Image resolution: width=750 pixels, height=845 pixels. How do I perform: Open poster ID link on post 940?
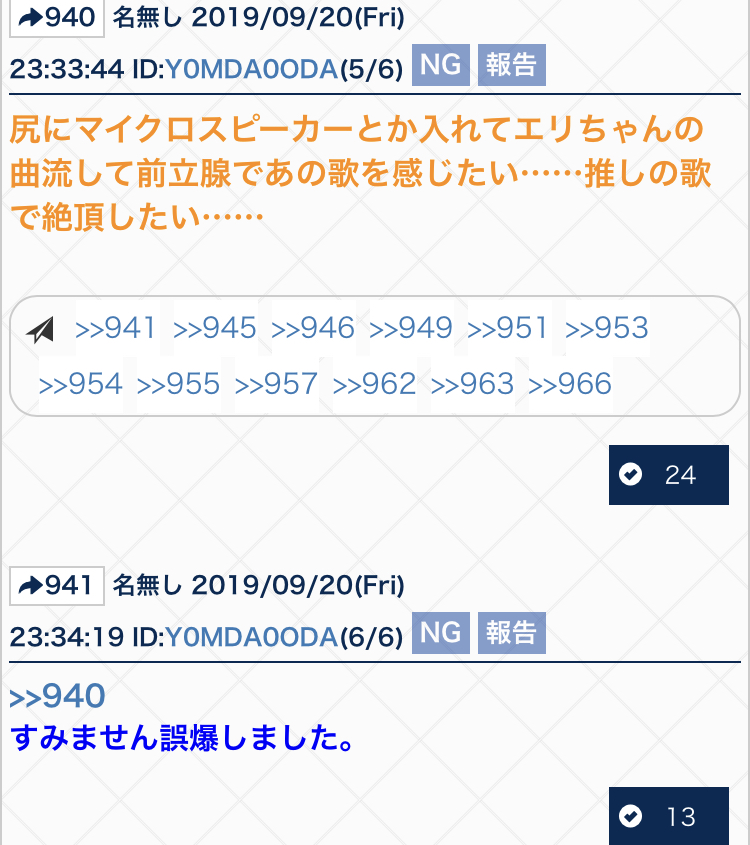pyautogui.click(x=252, y=69)
